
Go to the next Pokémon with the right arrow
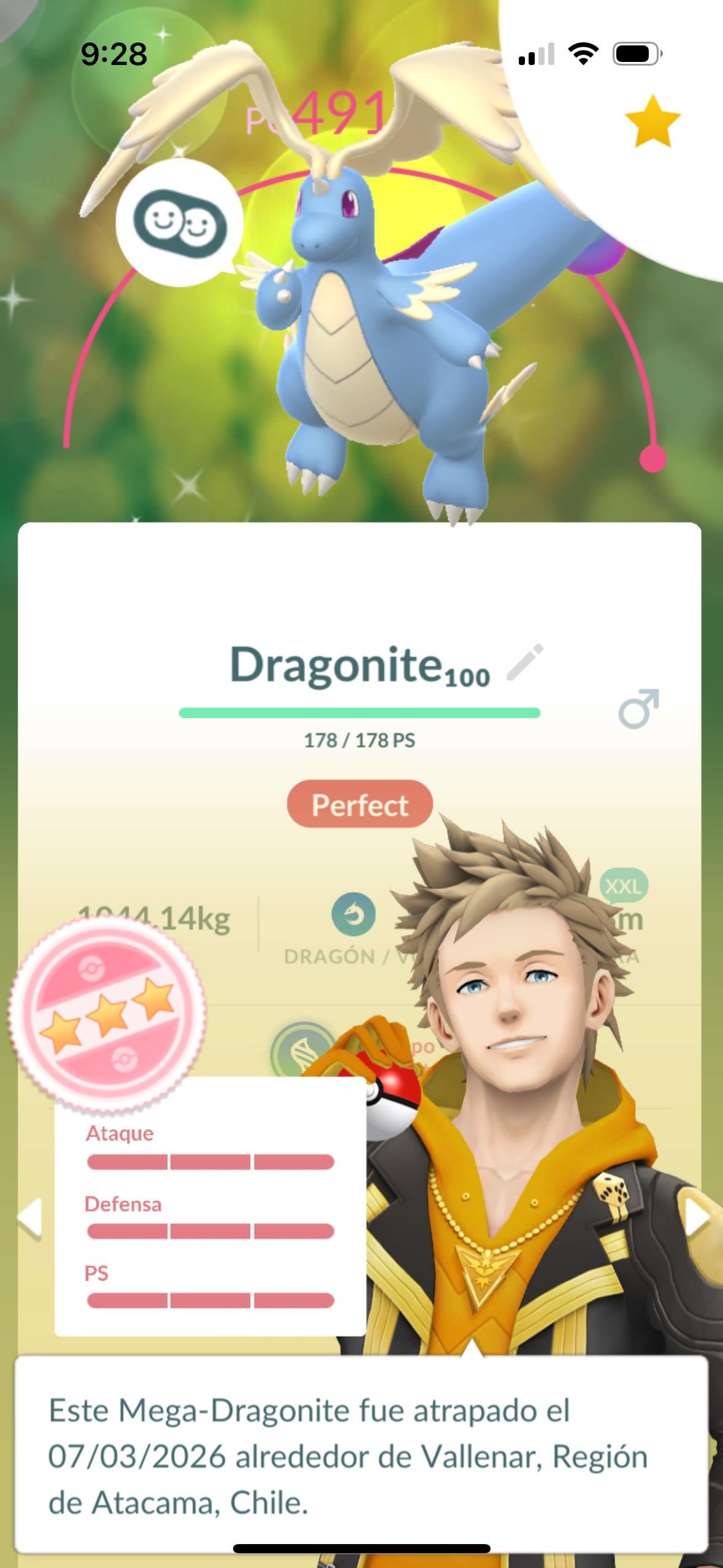[x=697, y=1216]
